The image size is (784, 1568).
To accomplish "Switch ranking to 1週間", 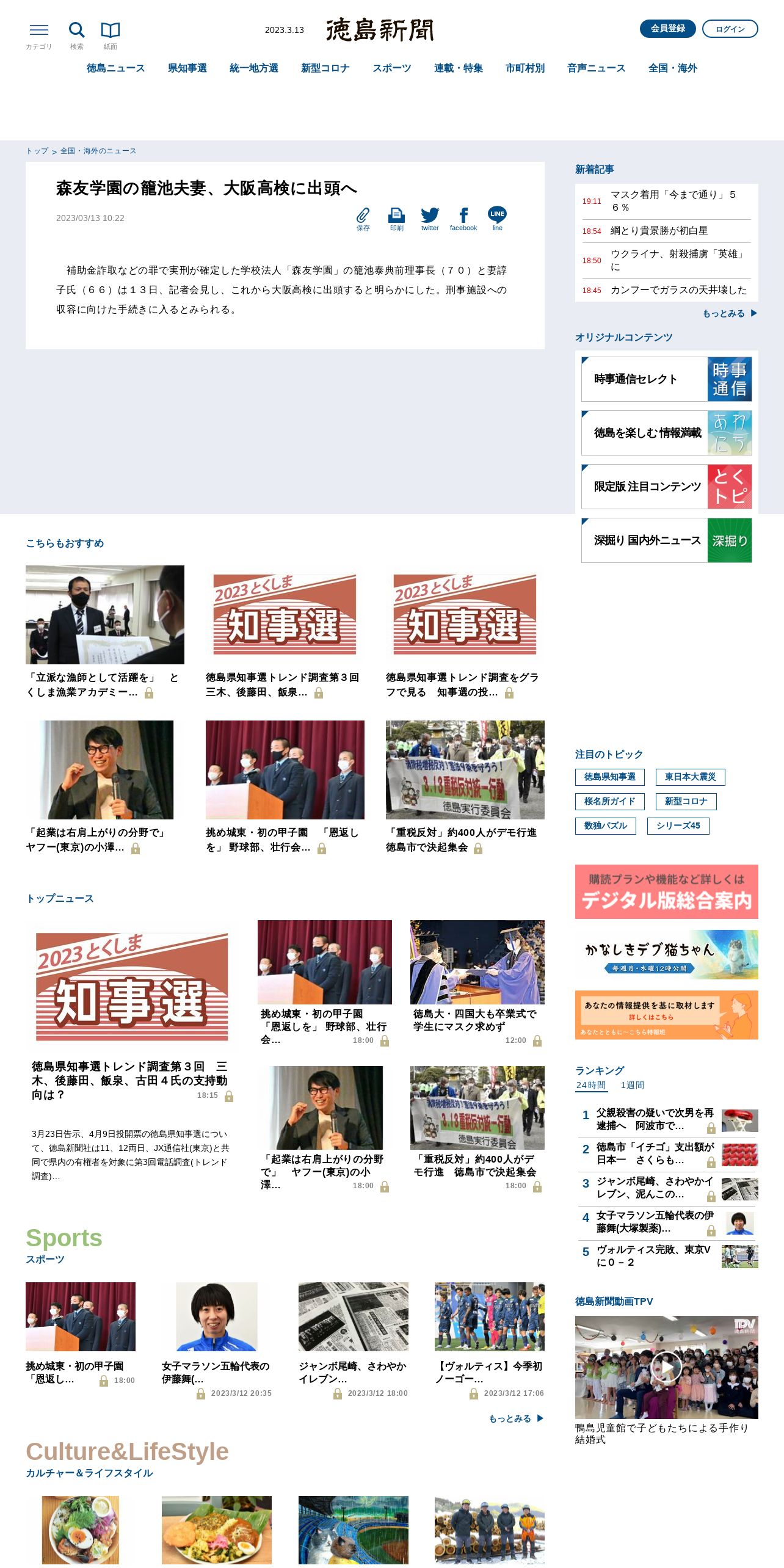I will [x=632, y=1085].
